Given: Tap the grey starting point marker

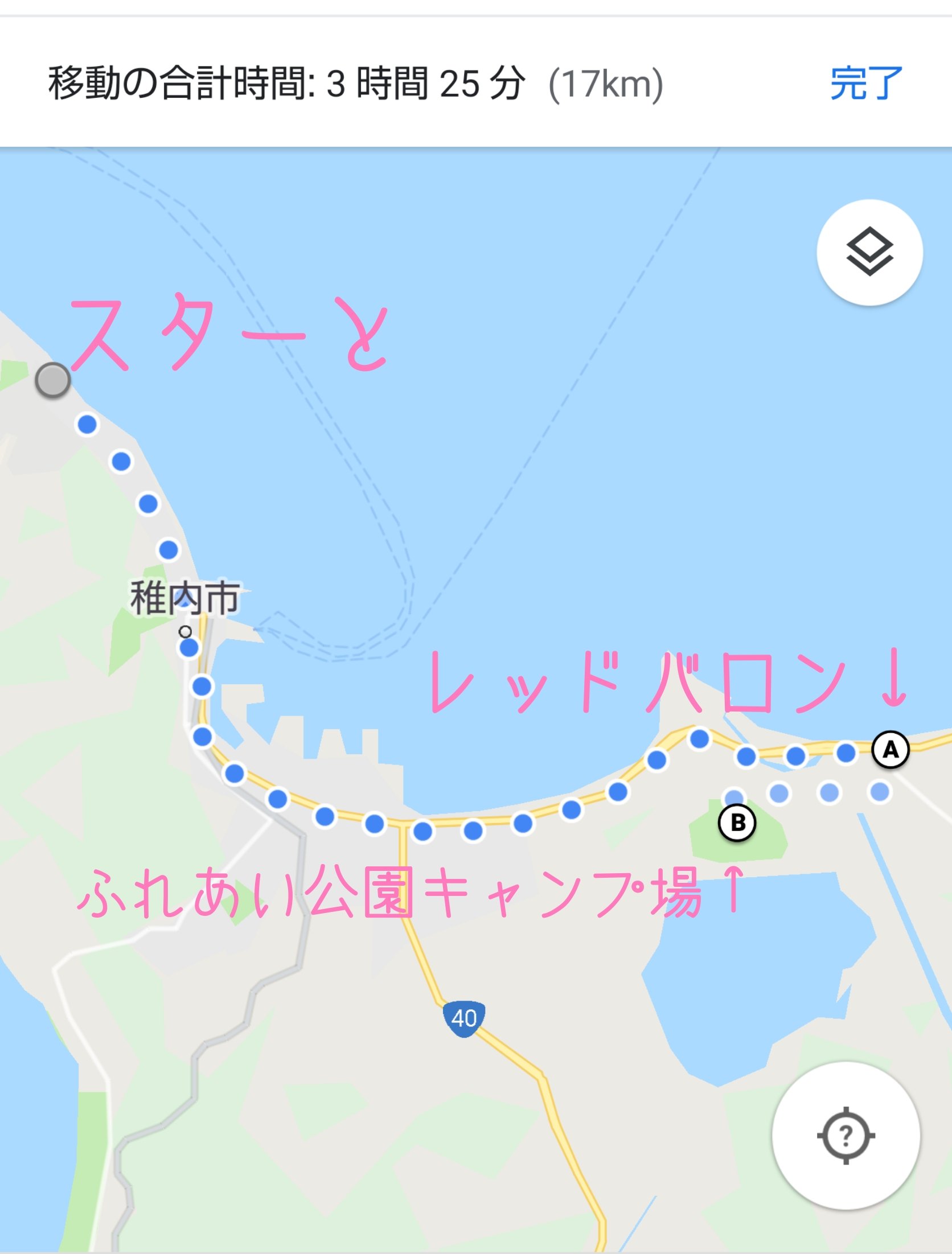Looking at the screenshot, I should pyautogui.click(x=53, y=380).
